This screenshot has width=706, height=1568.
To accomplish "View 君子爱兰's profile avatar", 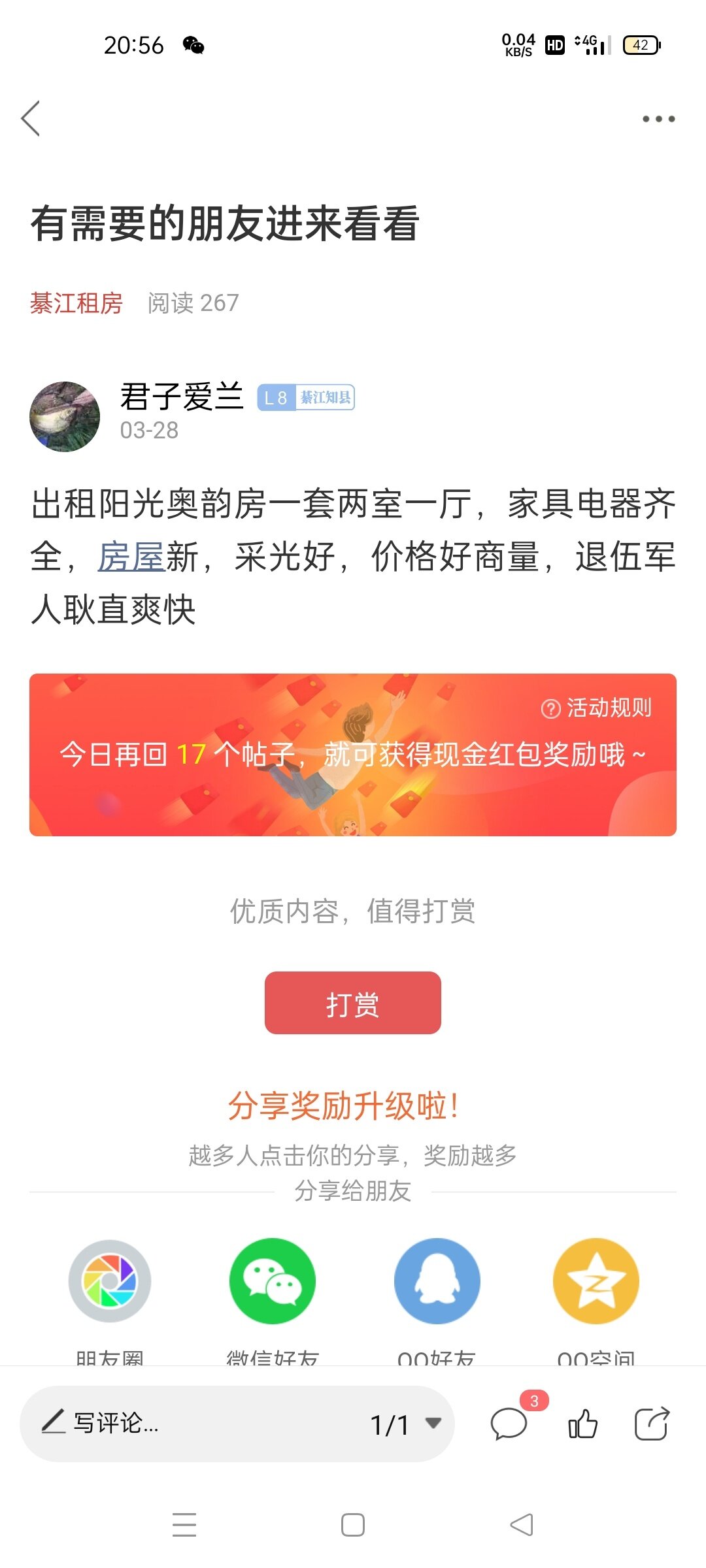I will [x=65, y=417].
